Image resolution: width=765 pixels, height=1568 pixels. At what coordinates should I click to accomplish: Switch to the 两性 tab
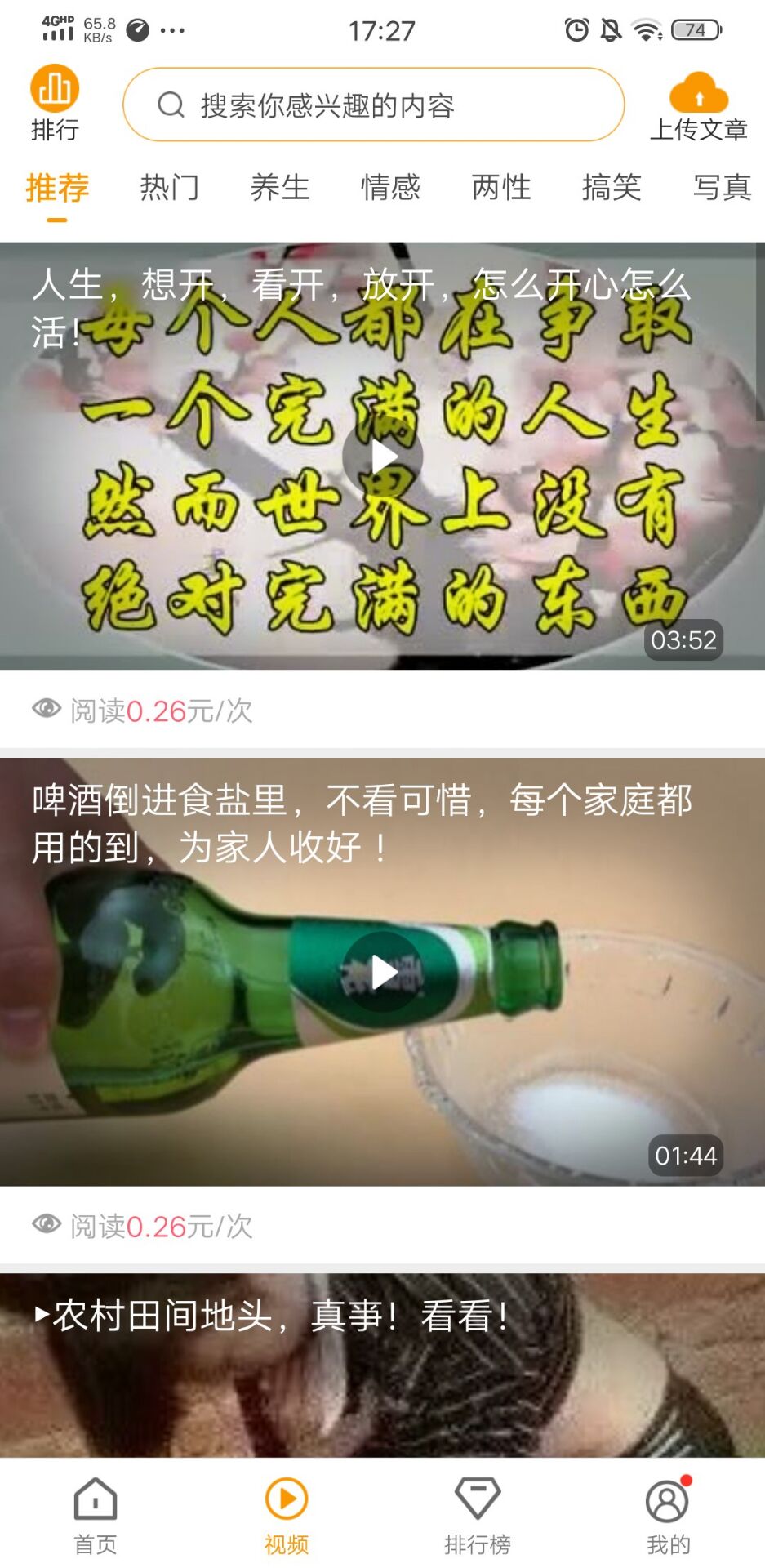[x=501, y=188]
